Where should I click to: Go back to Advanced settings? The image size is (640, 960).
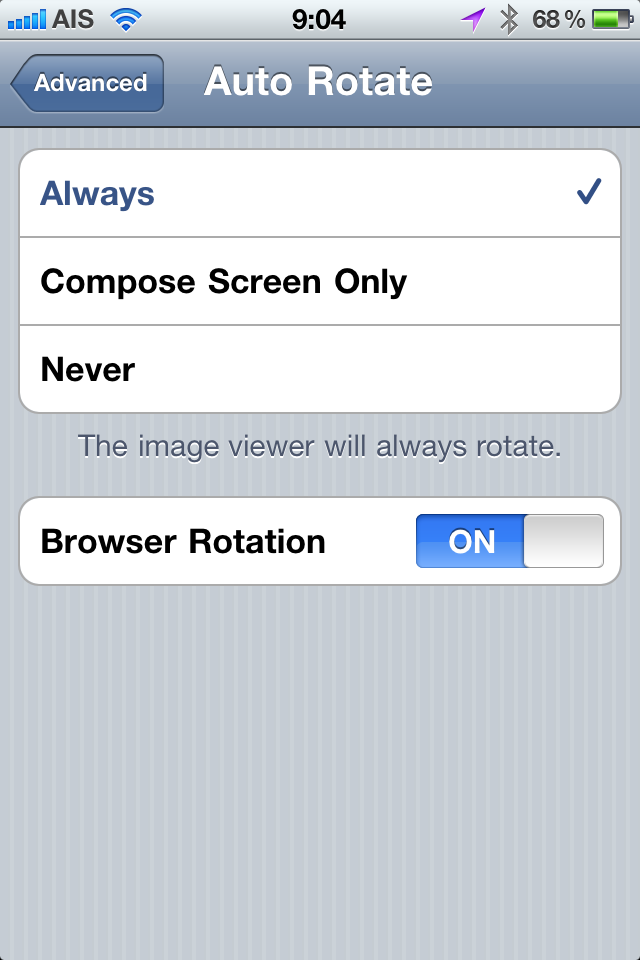[88, 83]
